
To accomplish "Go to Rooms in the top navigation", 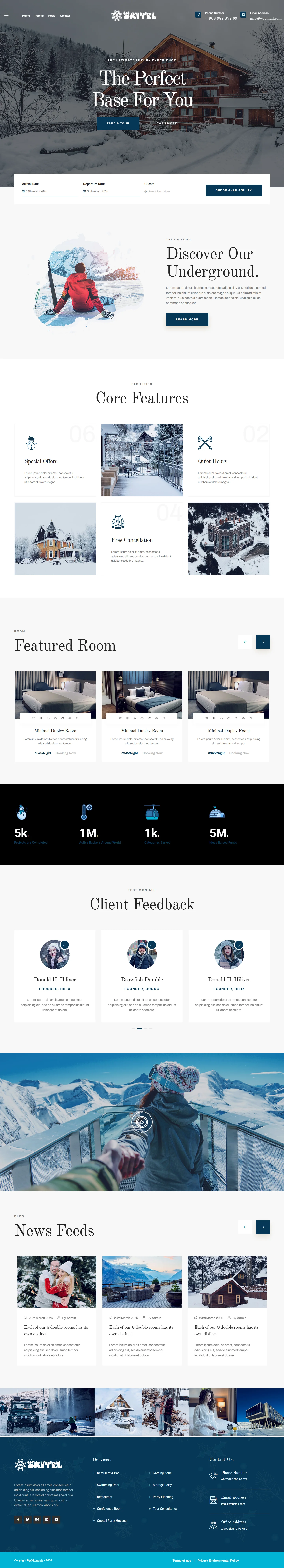I will [x=39, y=16].
